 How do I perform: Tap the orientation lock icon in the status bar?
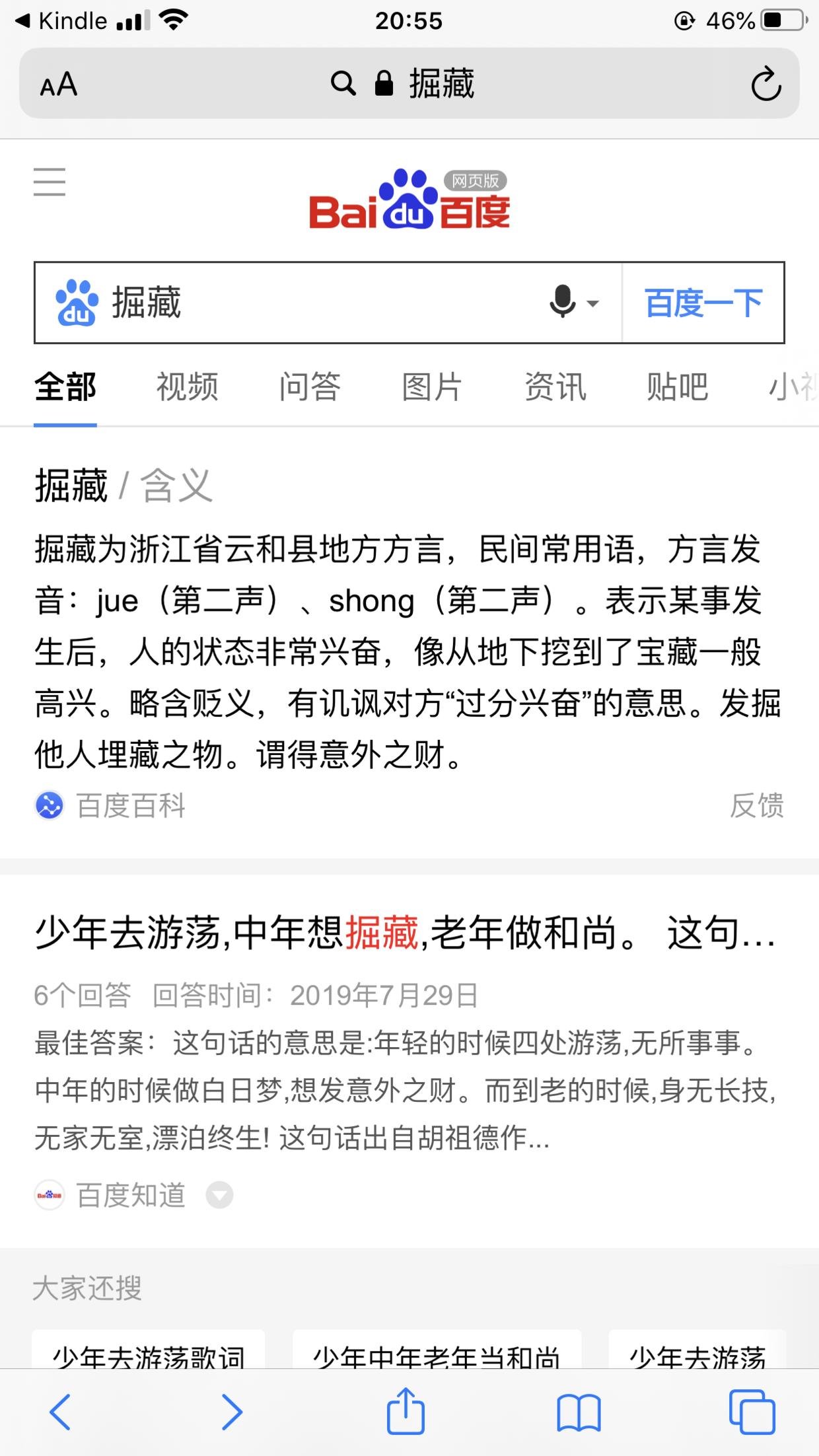[684, 20]
